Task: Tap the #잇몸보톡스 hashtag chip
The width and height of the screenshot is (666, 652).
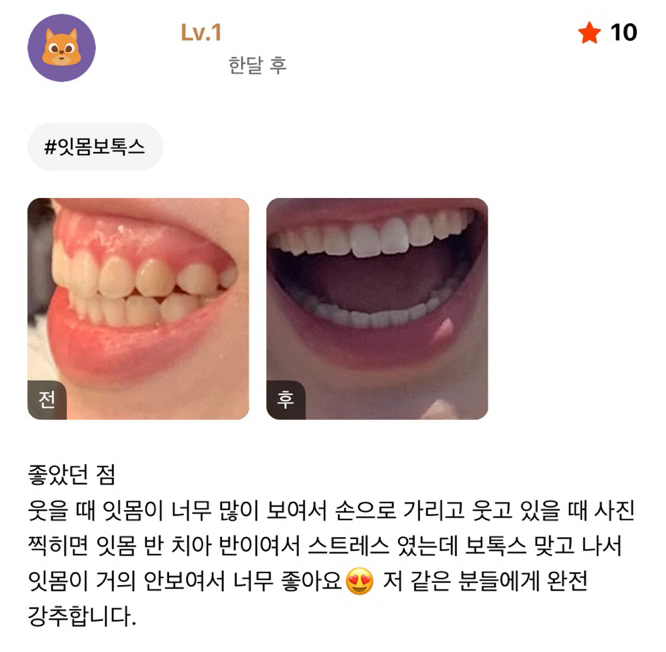Action: (95, 147)
